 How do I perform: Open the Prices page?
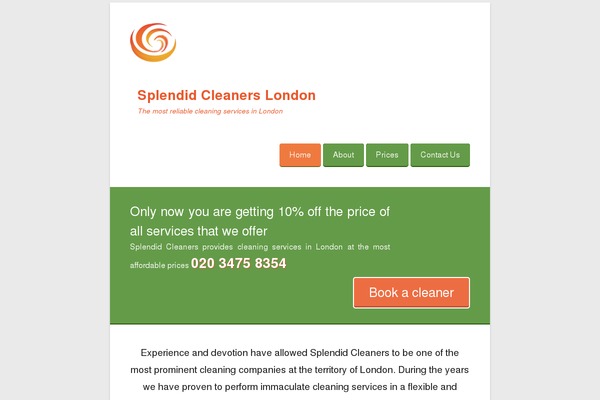pyautogui.click(x=387, y=155)
